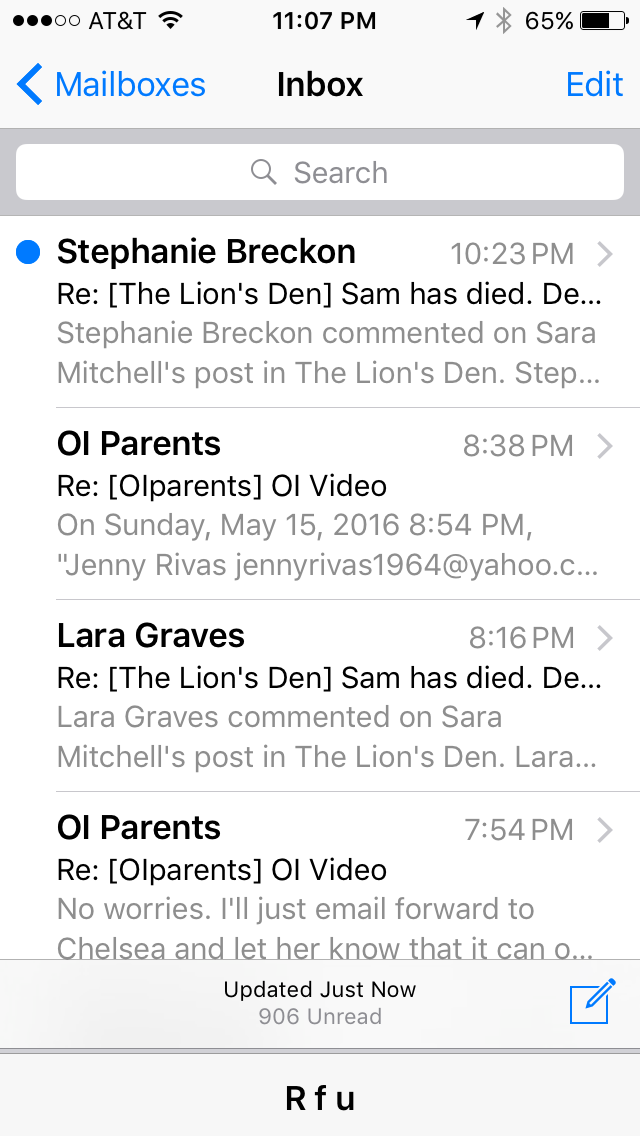The width and height of the screenshot is (640, 1136).
Task: Open Stephanie Breckon's unread email
Action: (330, 312)
